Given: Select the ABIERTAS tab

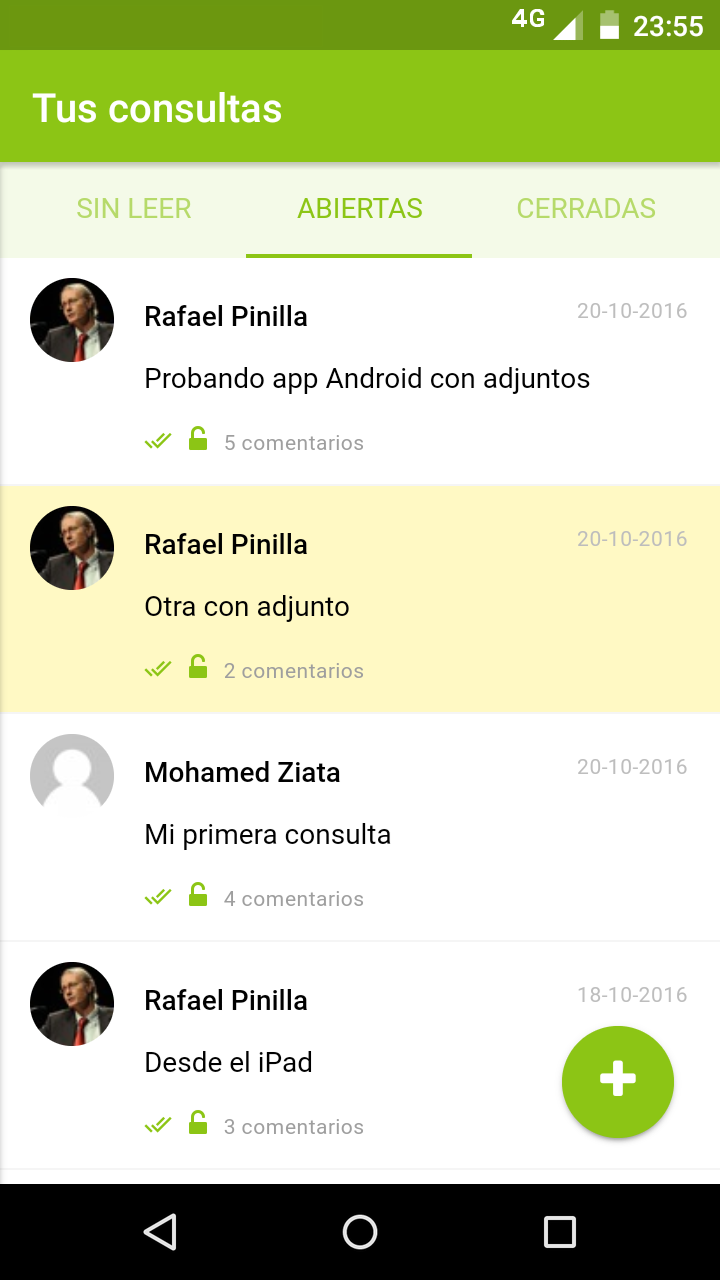Looking at the screenshot, I should [x=360, y=209].
